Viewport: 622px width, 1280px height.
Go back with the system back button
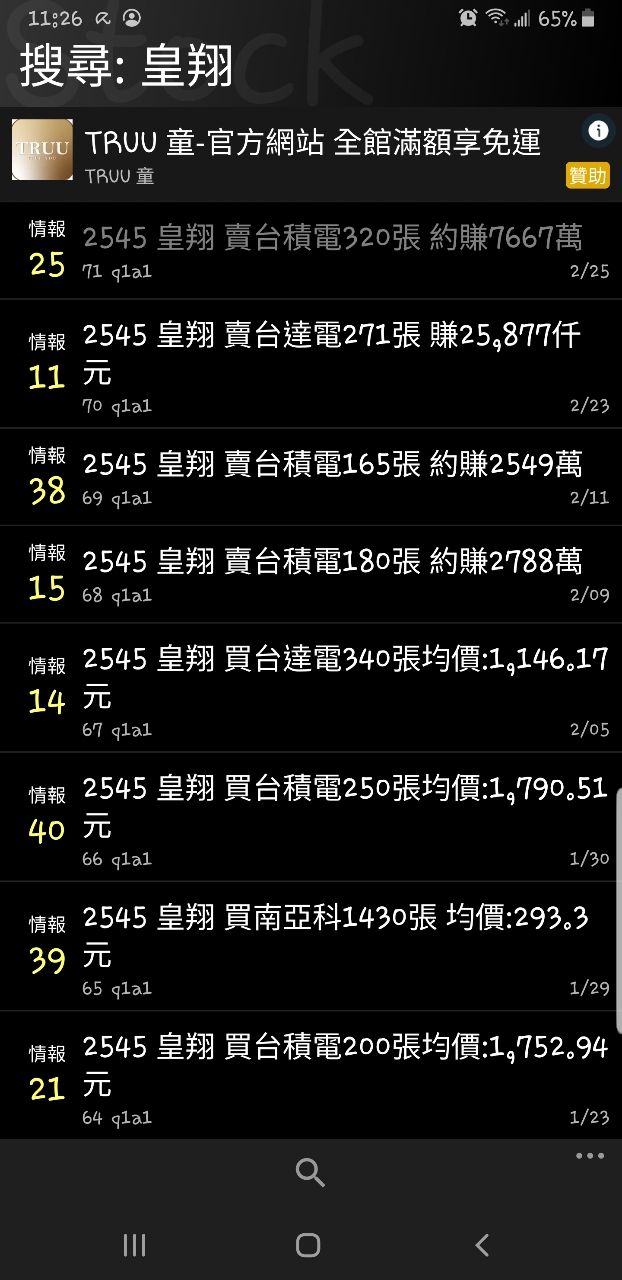pyautogui.click(x=482, y=1244)
